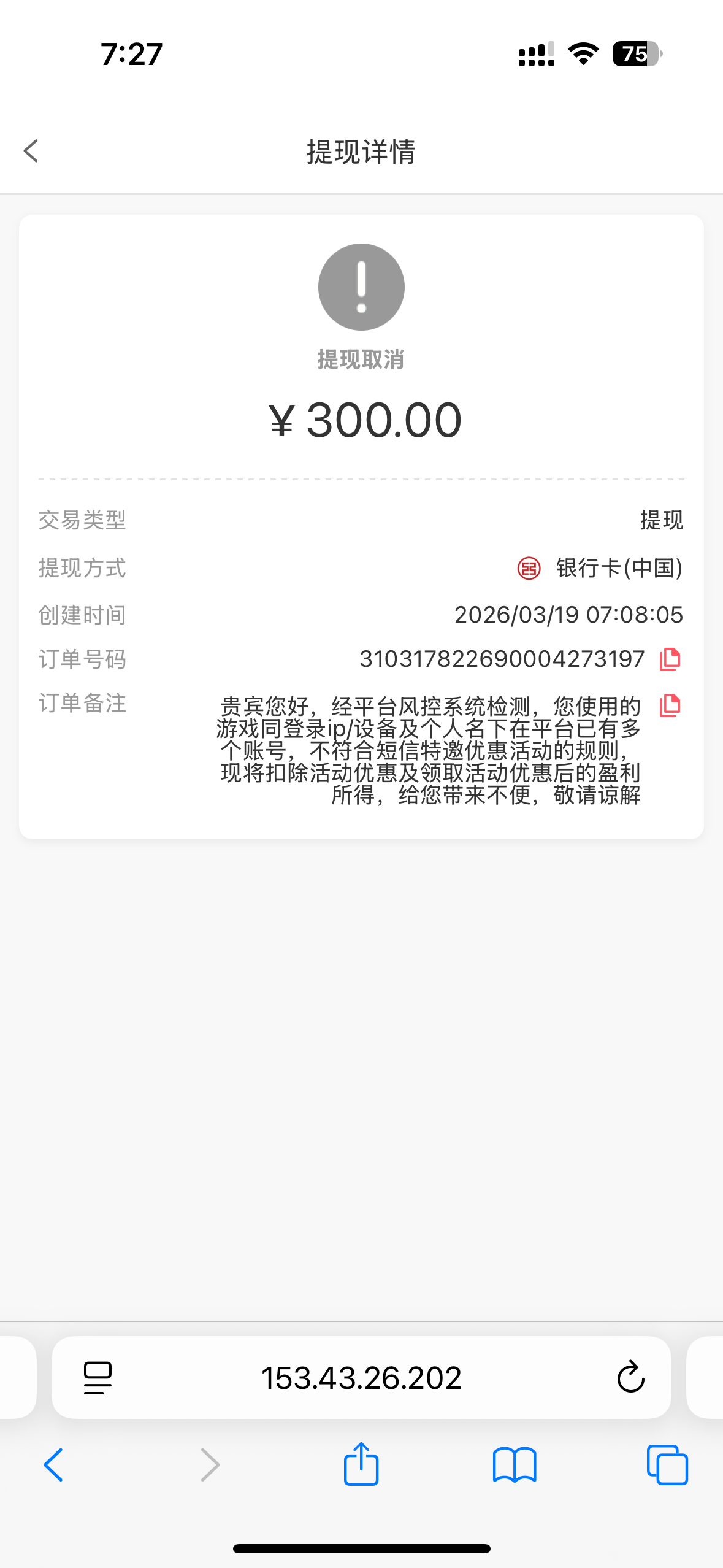The width and height of the screenshot is (723, 1568).
Task: Copy the 订单号码 order number
Action: coord(670,659)
